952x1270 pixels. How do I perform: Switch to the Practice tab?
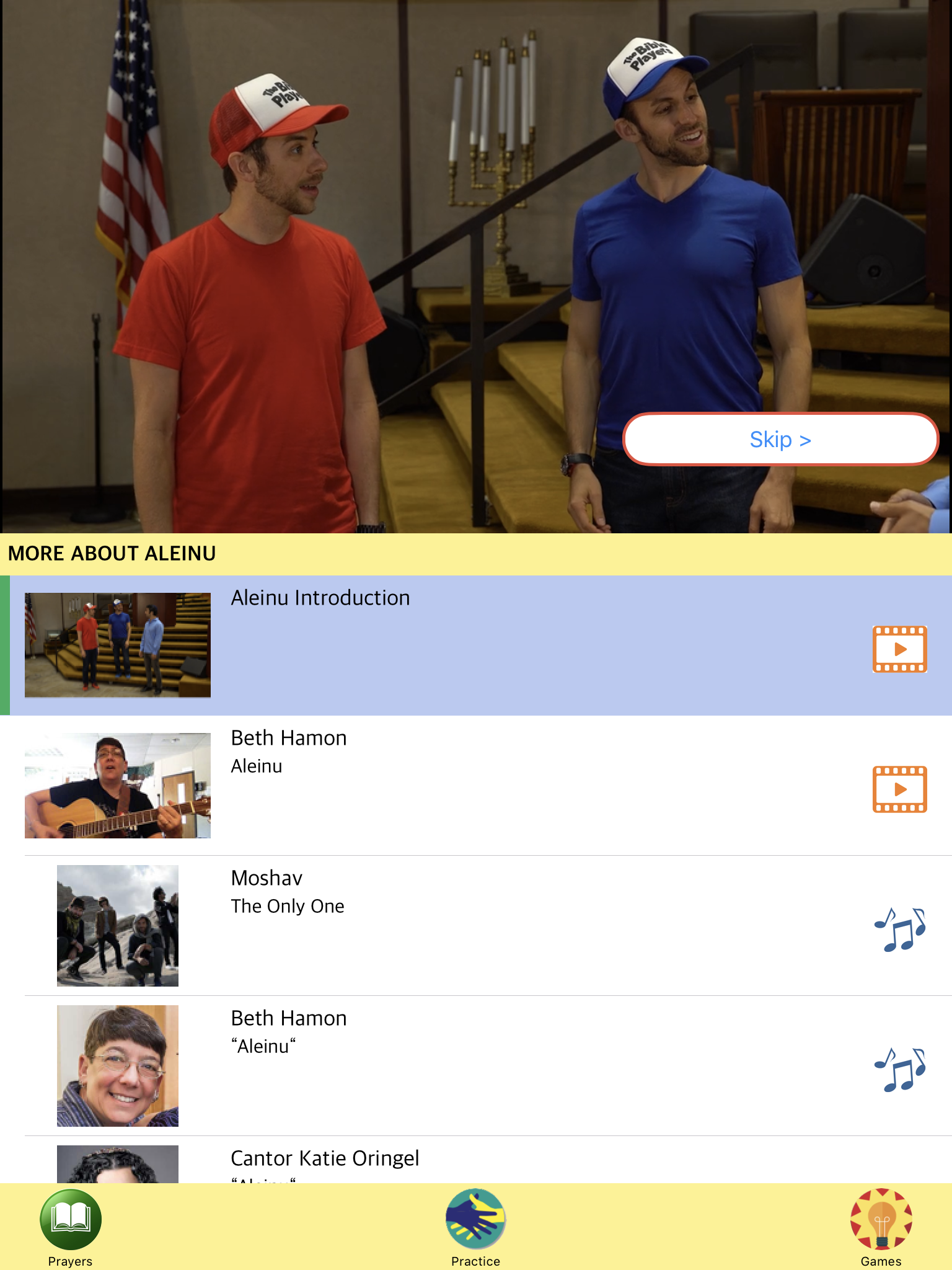(475, 1228)
